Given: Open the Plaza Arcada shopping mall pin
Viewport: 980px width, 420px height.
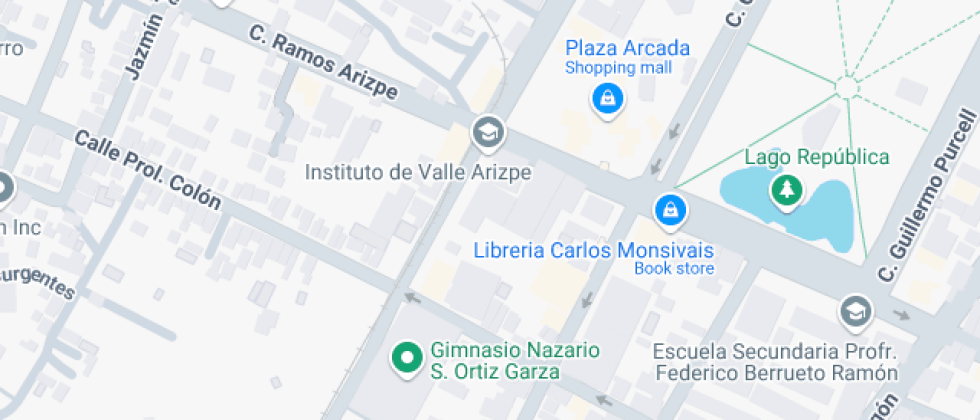Looking at the screenshot, I should click(x=607, y=99).
